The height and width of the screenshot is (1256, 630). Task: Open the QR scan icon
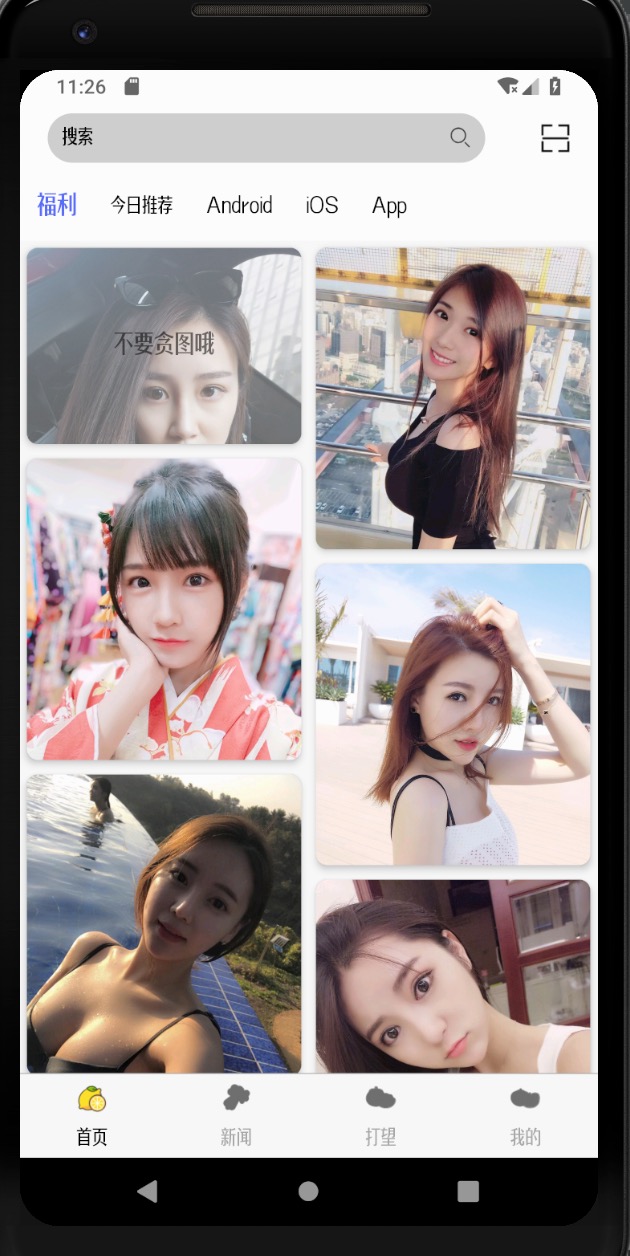coord(555,138)
